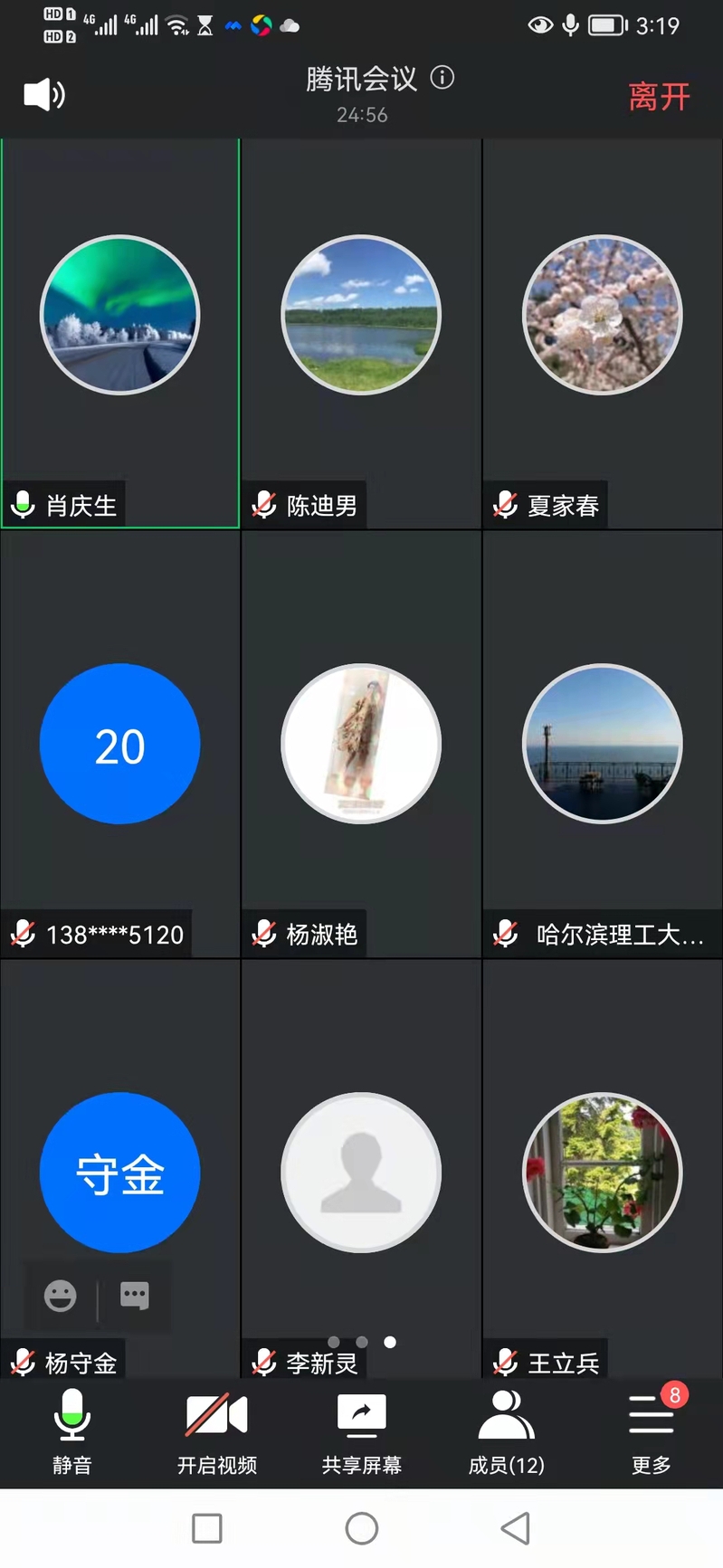Select 王立兵's participant tile
Image resolution: width=723 pixels, height=1568 pixels.
[x=603, y=1172]
